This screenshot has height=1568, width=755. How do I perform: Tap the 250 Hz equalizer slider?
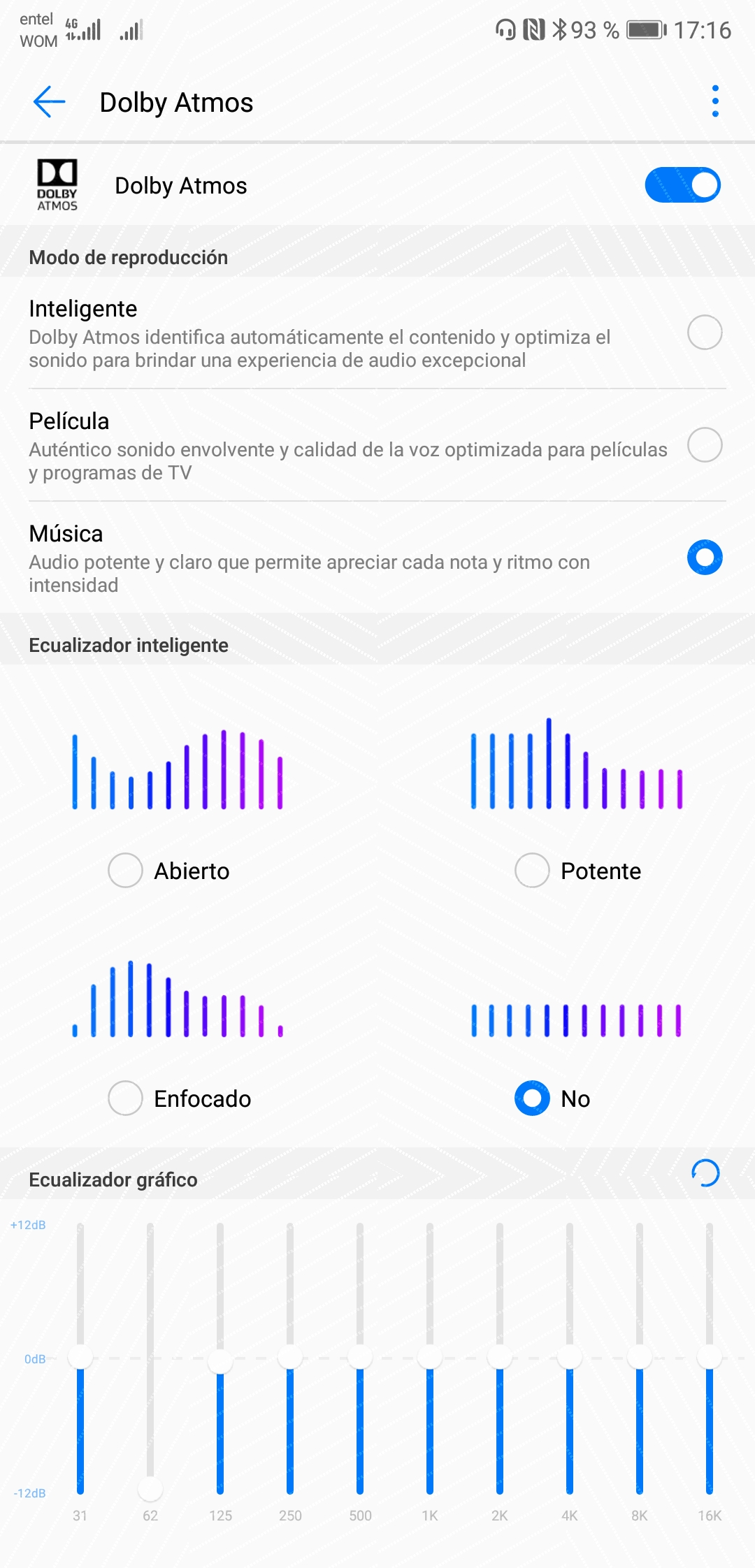pyautogui.click(x=290, y=1358)
